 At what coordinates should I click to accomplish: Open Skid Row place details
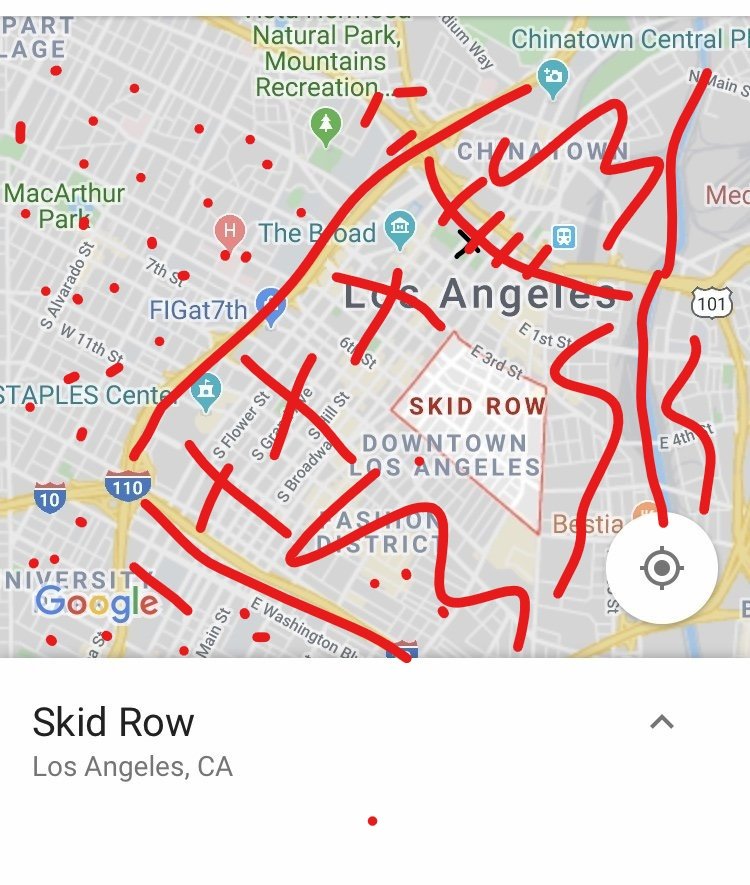click(x=114, y=722)
